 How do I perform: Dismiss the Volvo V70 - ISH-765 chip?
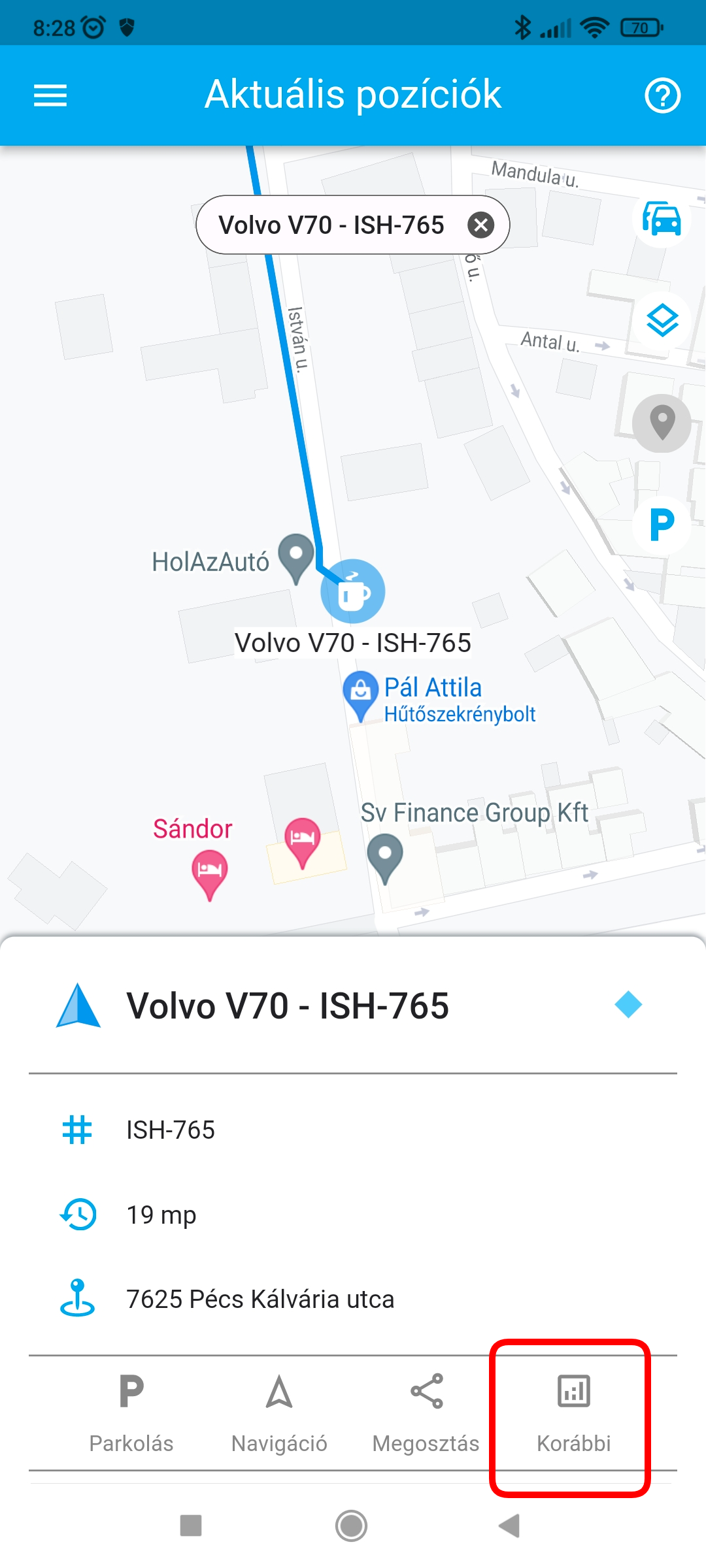pyautogui.click(x=480, y=225)
